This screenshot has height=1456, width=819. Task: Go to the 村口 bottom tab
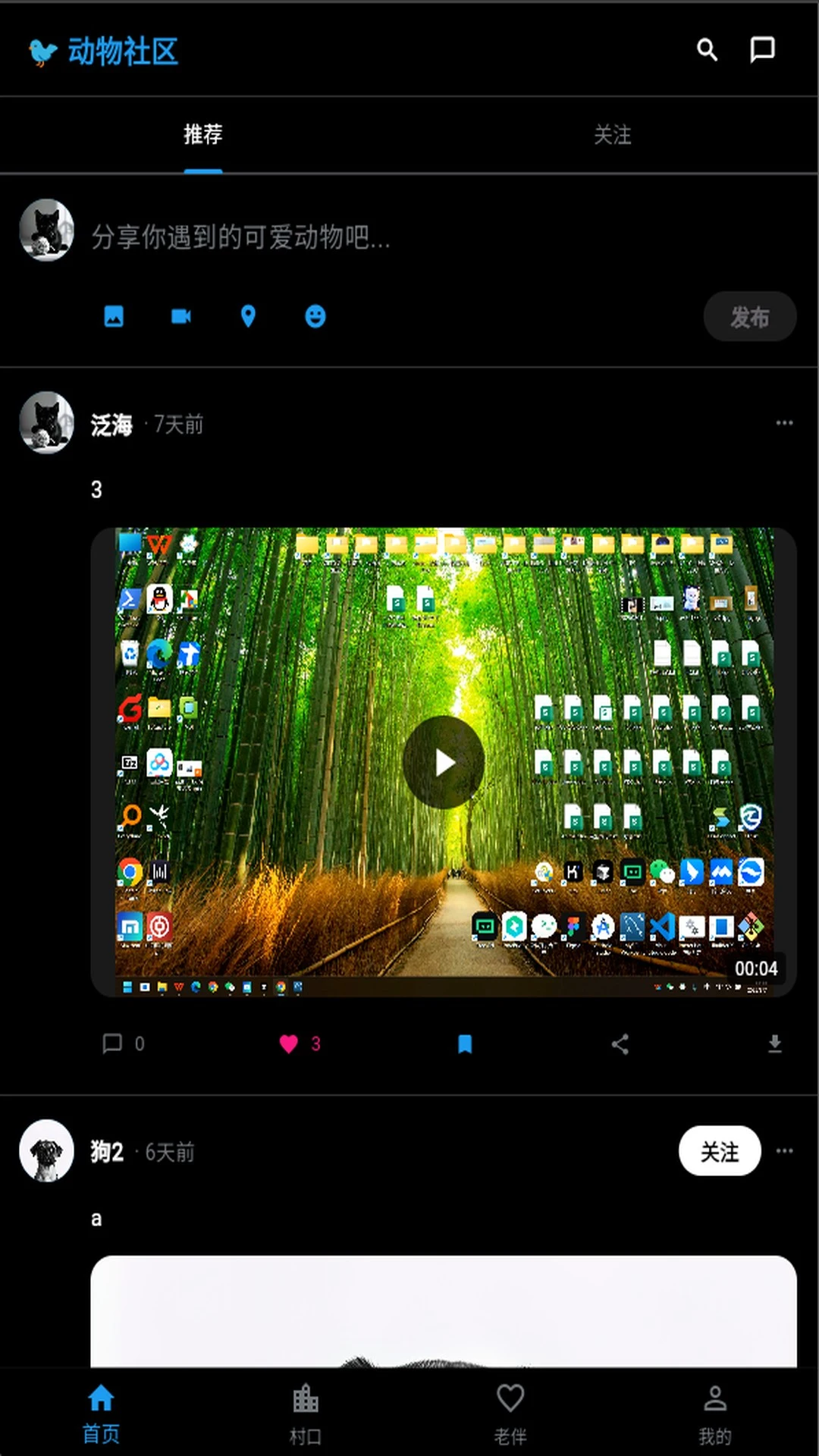pos(306,1414)
